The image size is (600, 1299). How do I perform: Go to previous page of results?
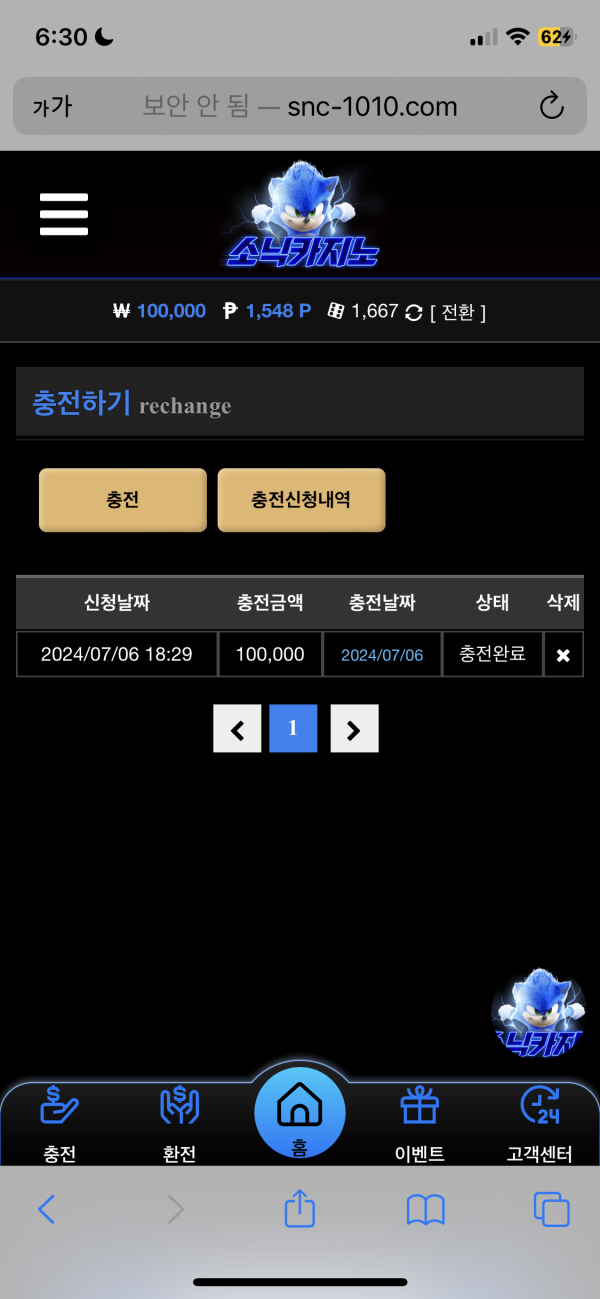tap(237, 729)
